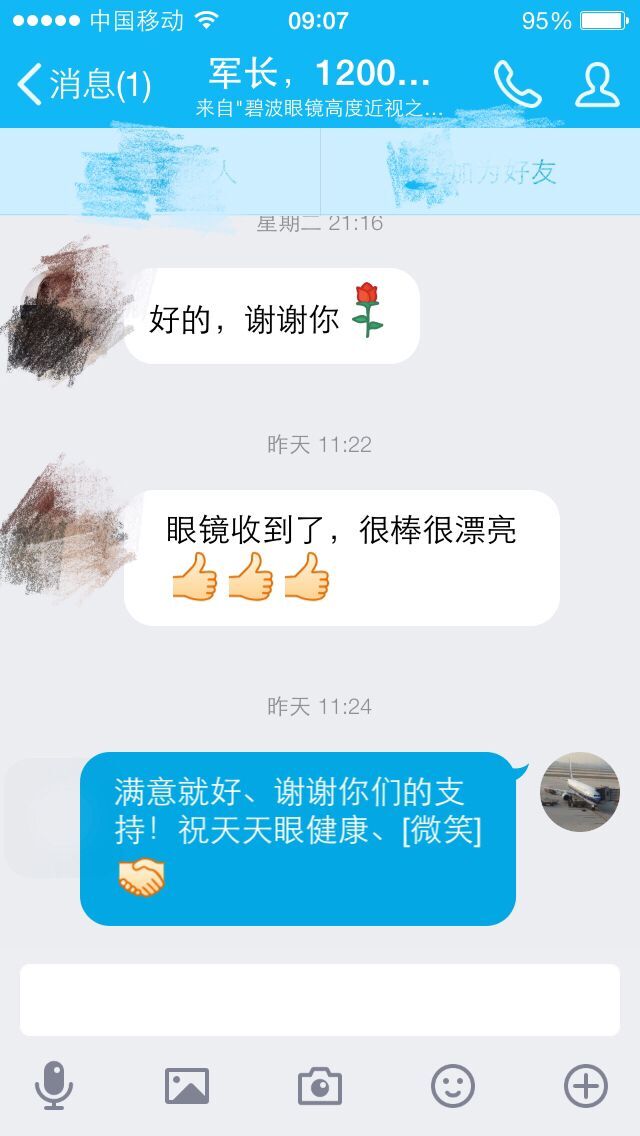
Task: View my airplane avatar profile
Action: tap(580, 792)
